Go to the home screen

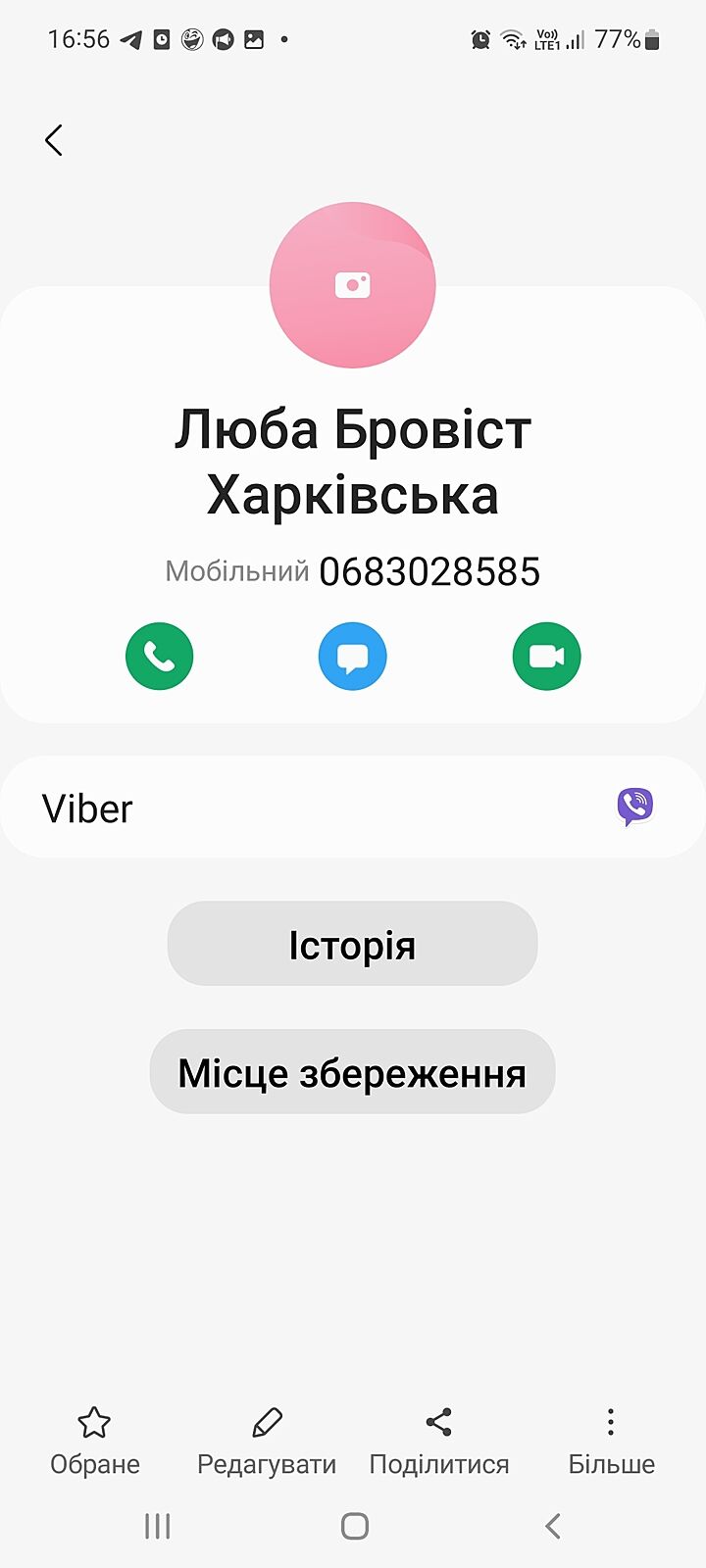click(x=354, y=1526)
